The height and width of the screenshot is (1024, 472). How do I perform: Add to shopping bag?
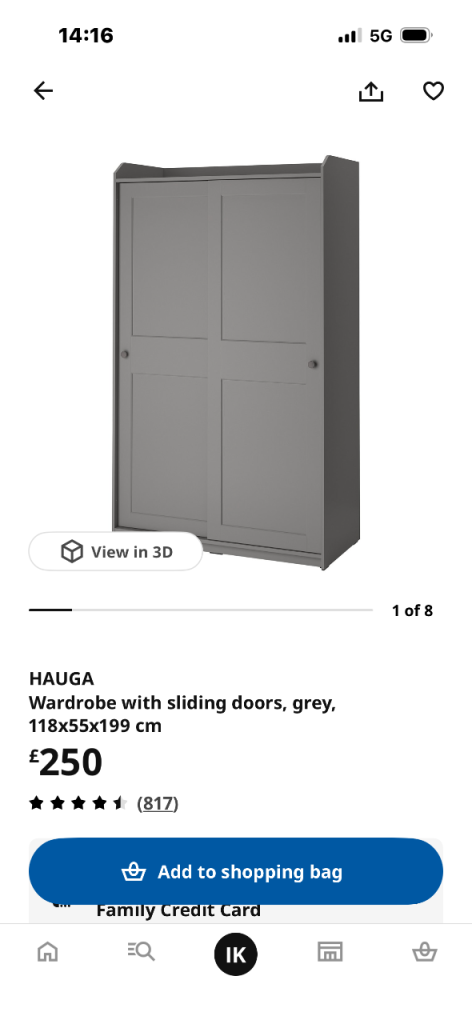[236, 871]
